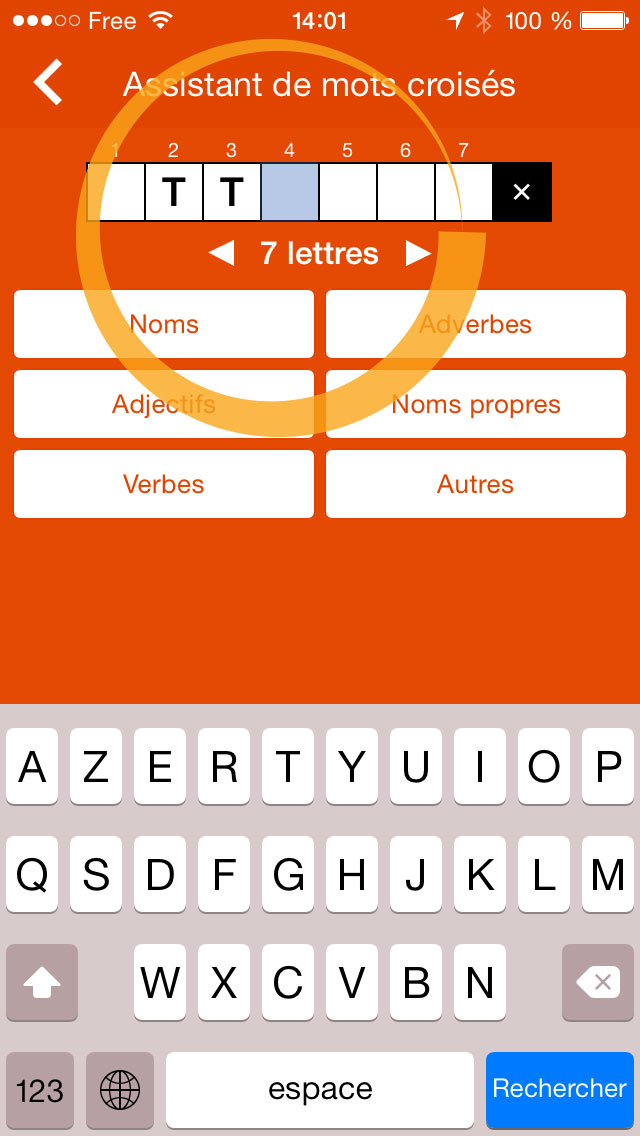Tap the keyboard backspace key
This screenshot has height=1136, width=640.
tap(598, 982)
